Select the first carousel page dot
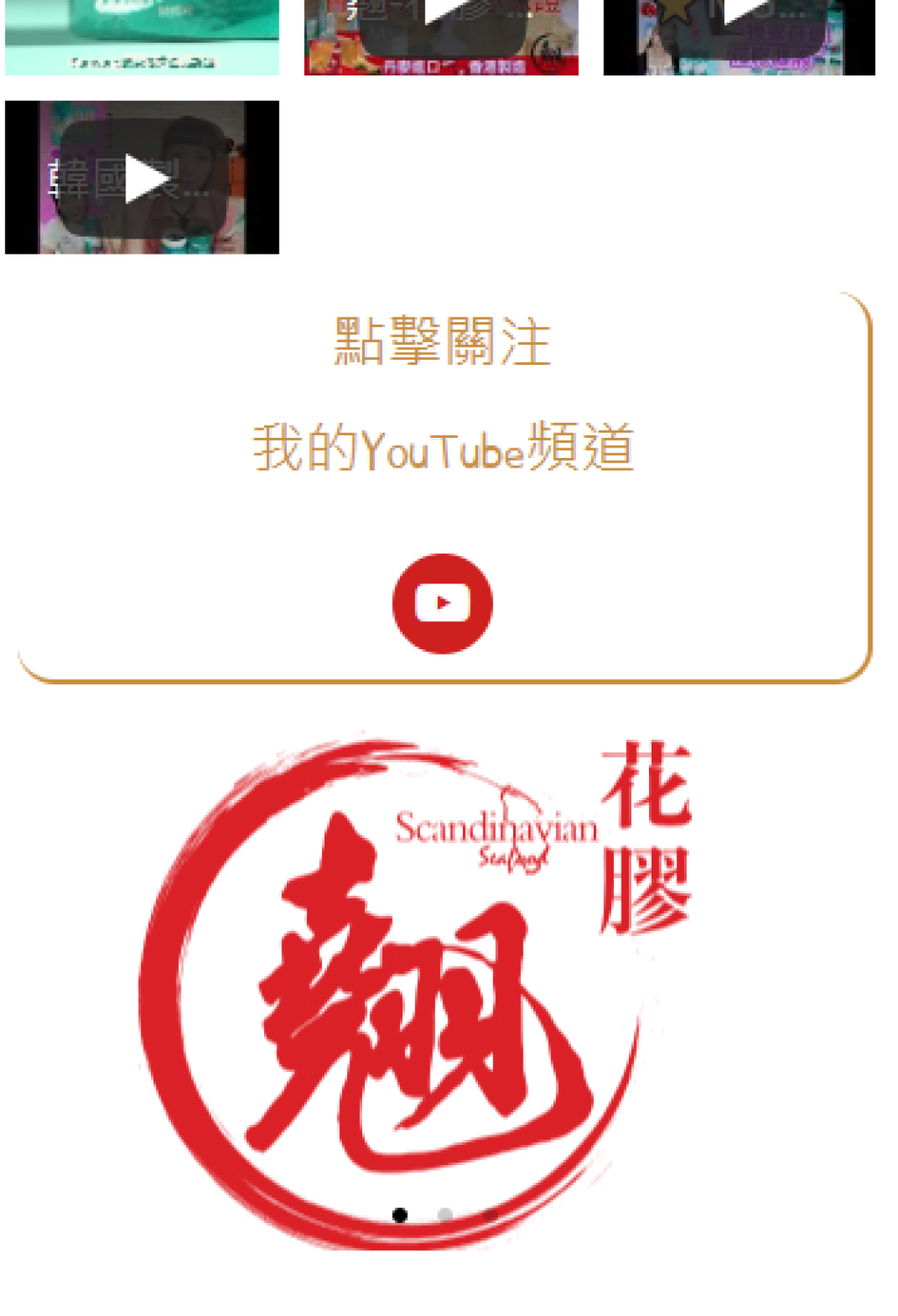Image resolution: width=898 pixels, height=1316 pixels. 400,1214
